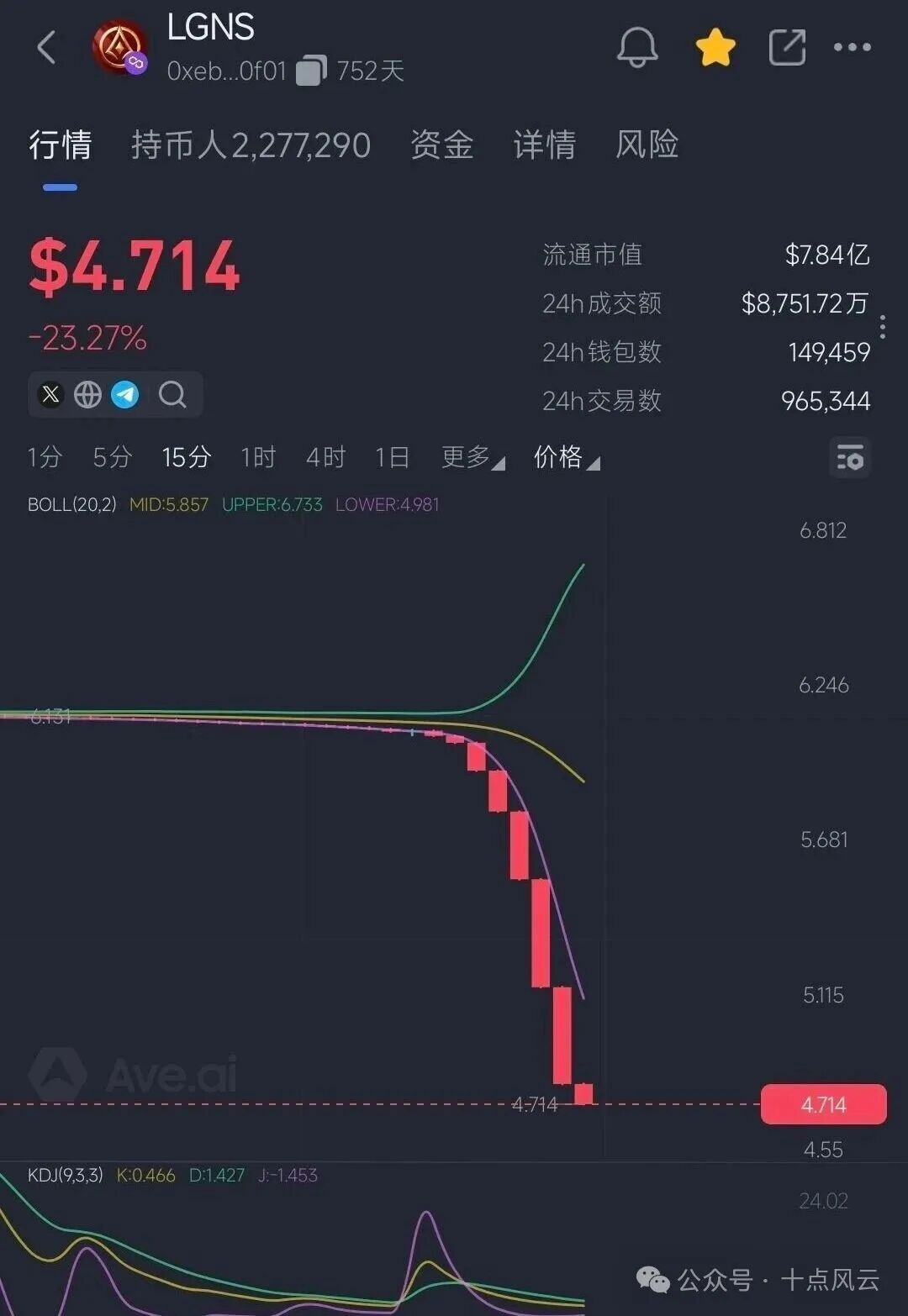Go back using the top-left arrow
The image size is (908, 1316).
(x=47, y=47)
